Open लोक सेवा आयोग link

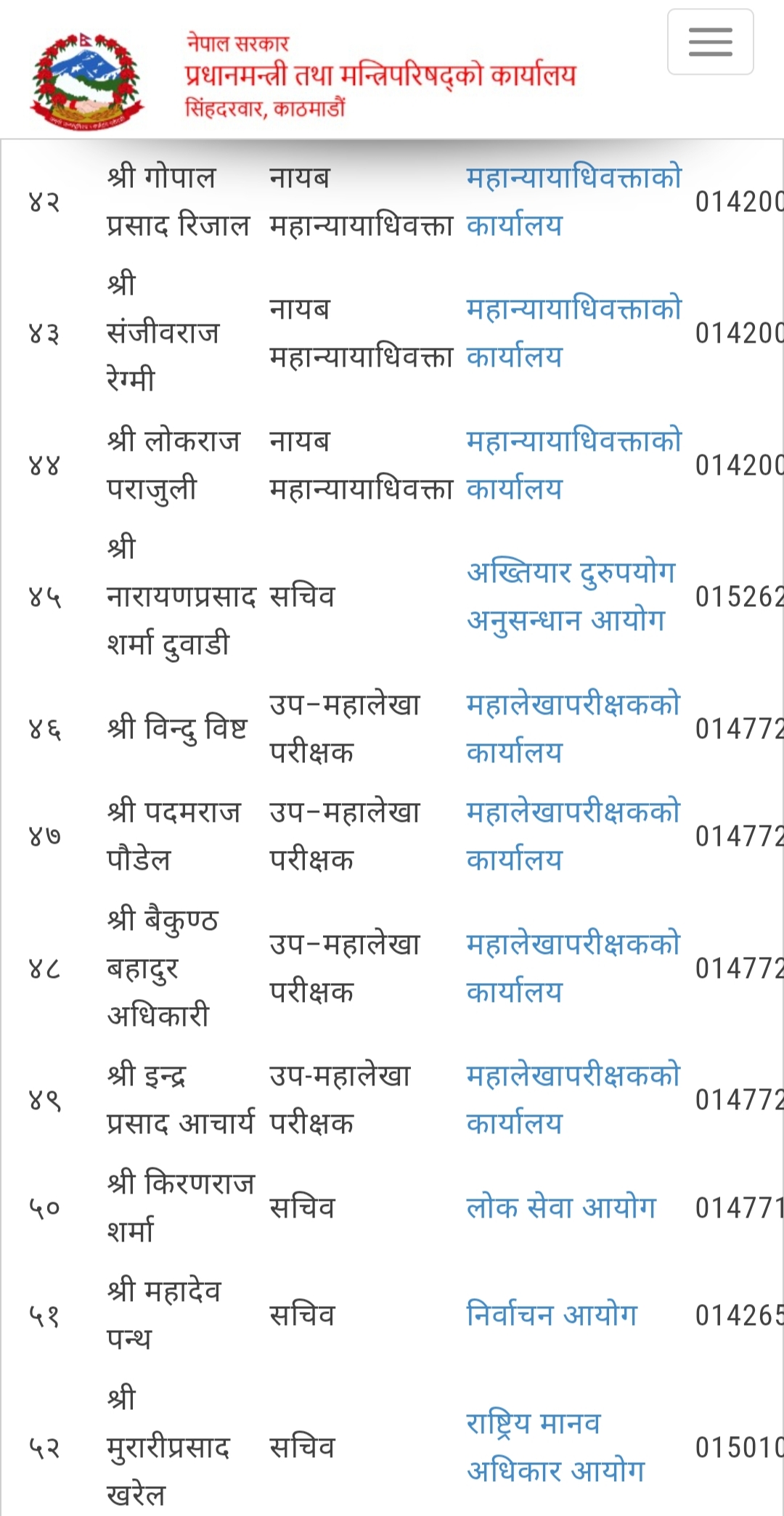(x=561, y=1208)
